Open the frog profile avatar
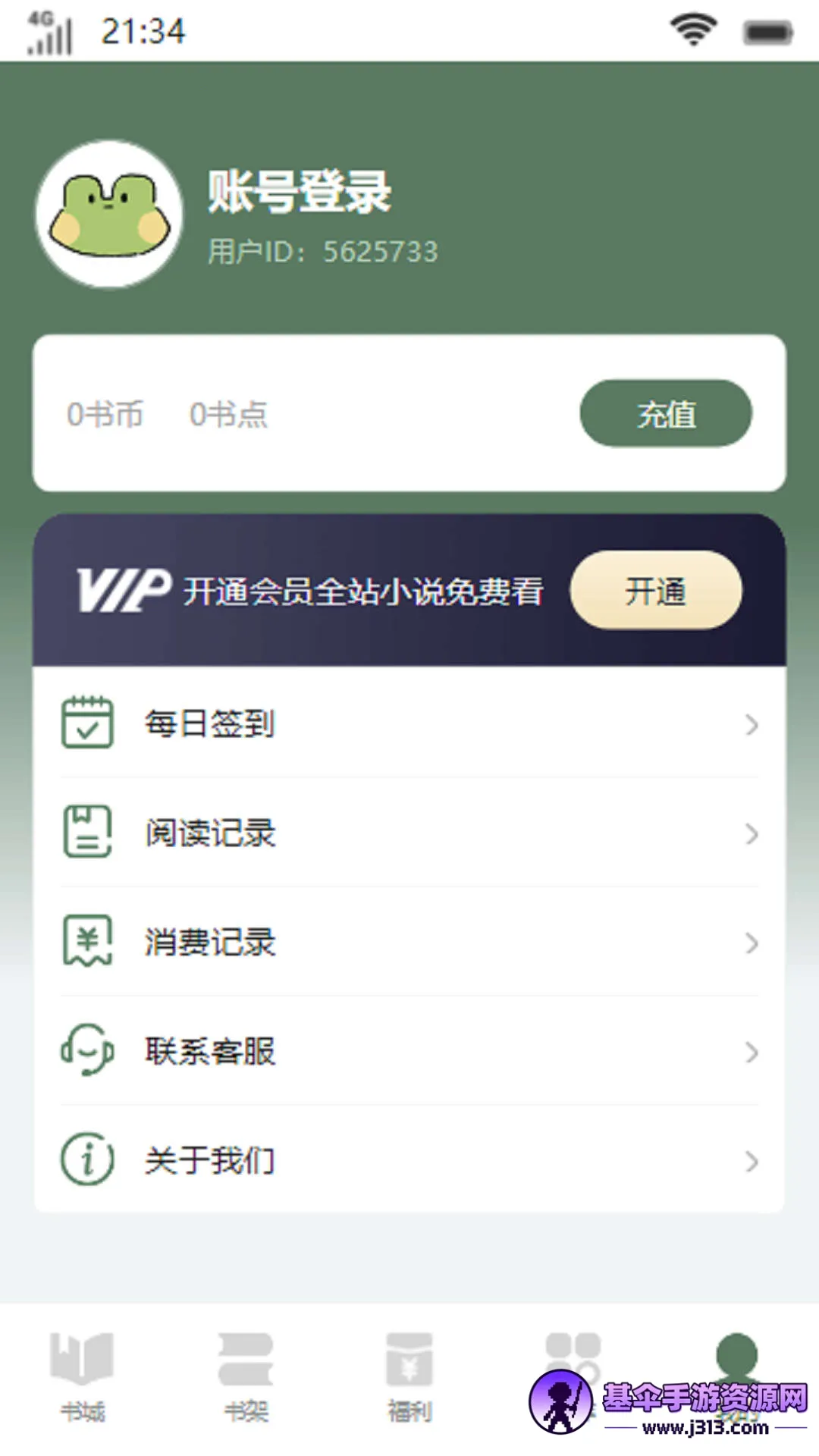 click(109, 215)
